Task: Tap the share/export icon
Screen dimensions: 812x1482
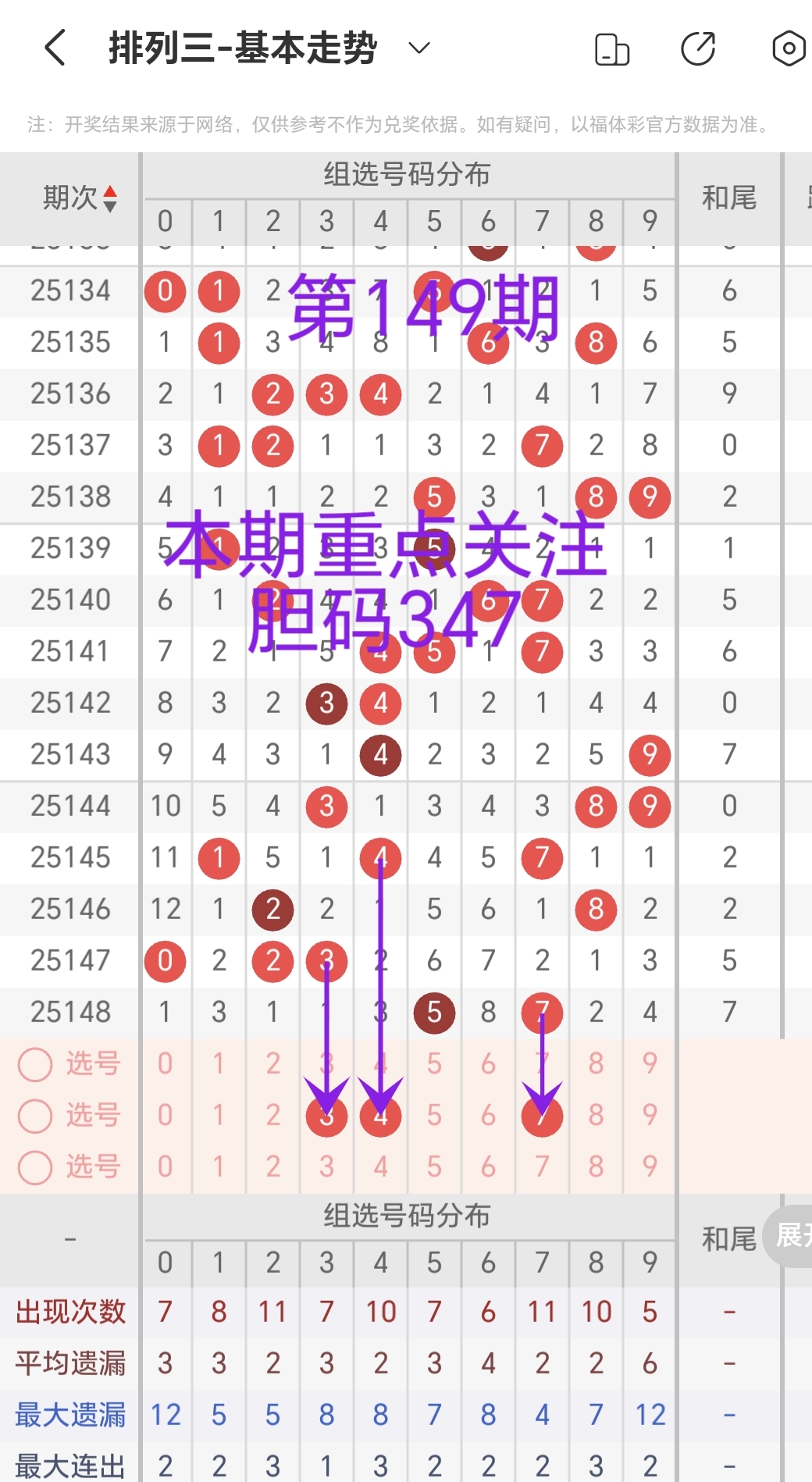Action: pyautogui.click(x=699, y=48)
